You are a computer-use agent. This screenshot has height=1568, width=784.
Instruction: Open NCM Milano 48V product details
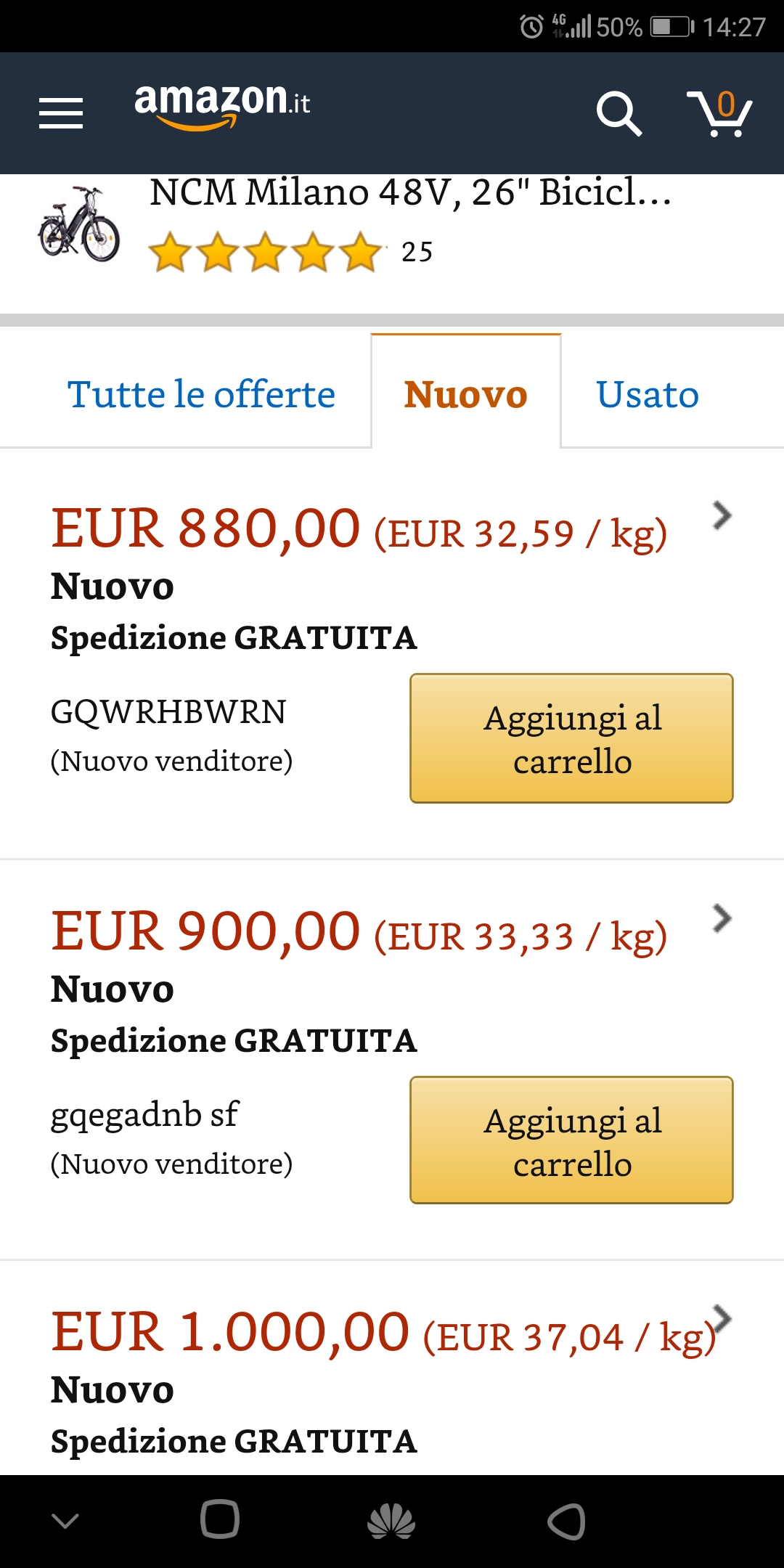[411, 192]
